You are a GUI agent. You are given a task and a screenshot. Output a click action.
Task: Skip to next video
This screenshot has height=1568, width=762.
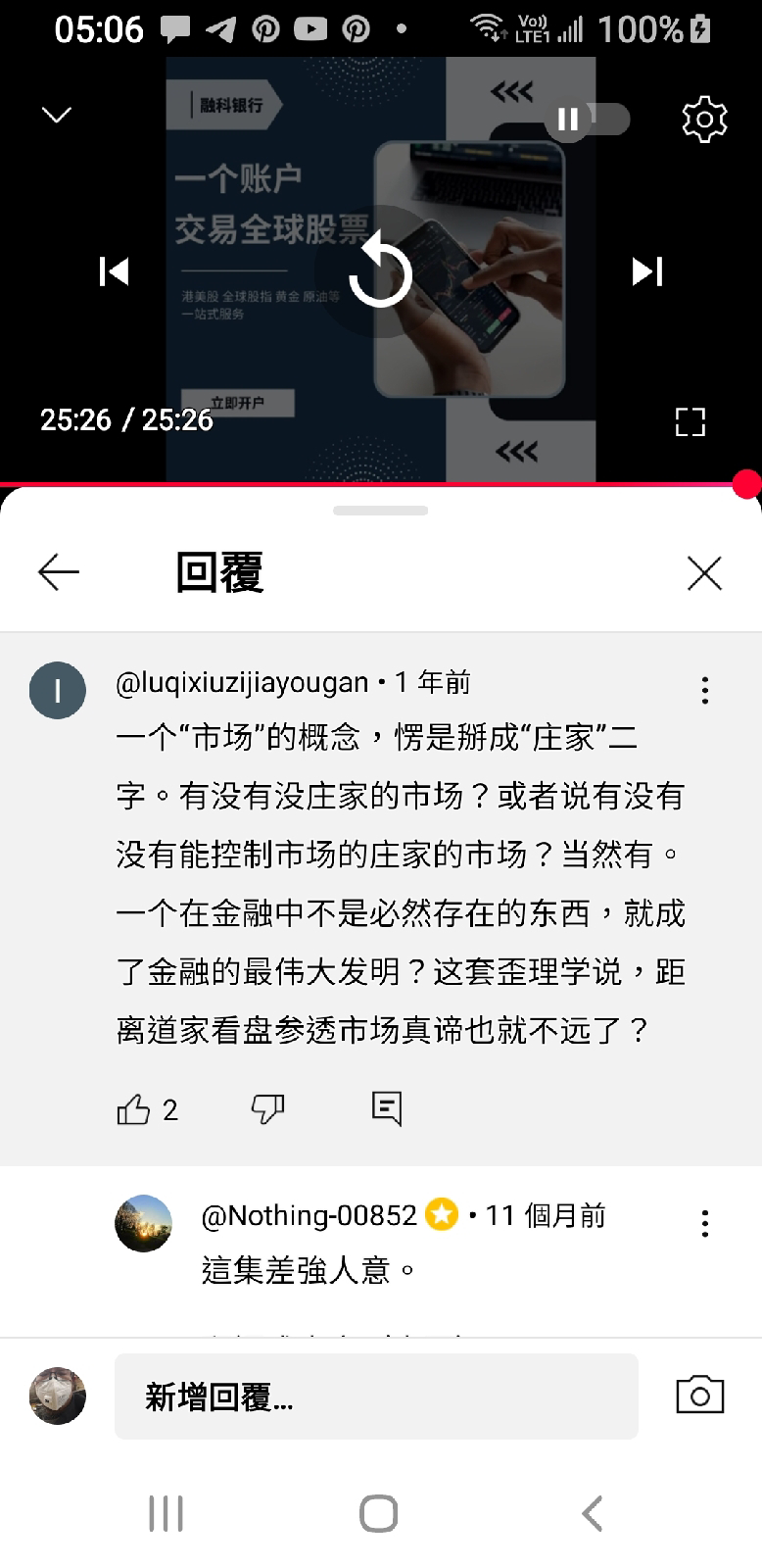click(647, 271)
